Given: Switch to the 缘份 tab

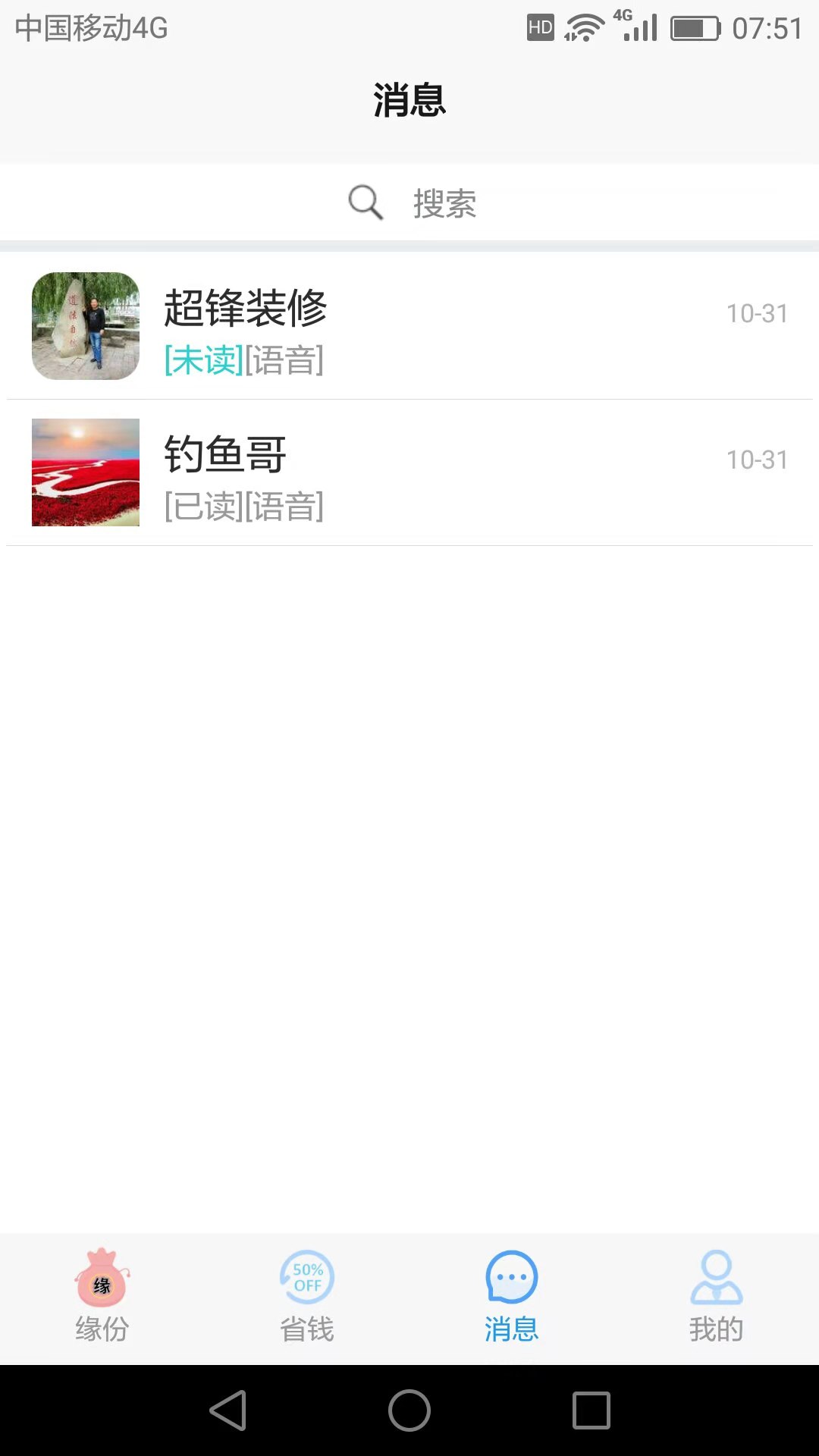Looking at the screenshot, I should click(x=102, y=1297).
